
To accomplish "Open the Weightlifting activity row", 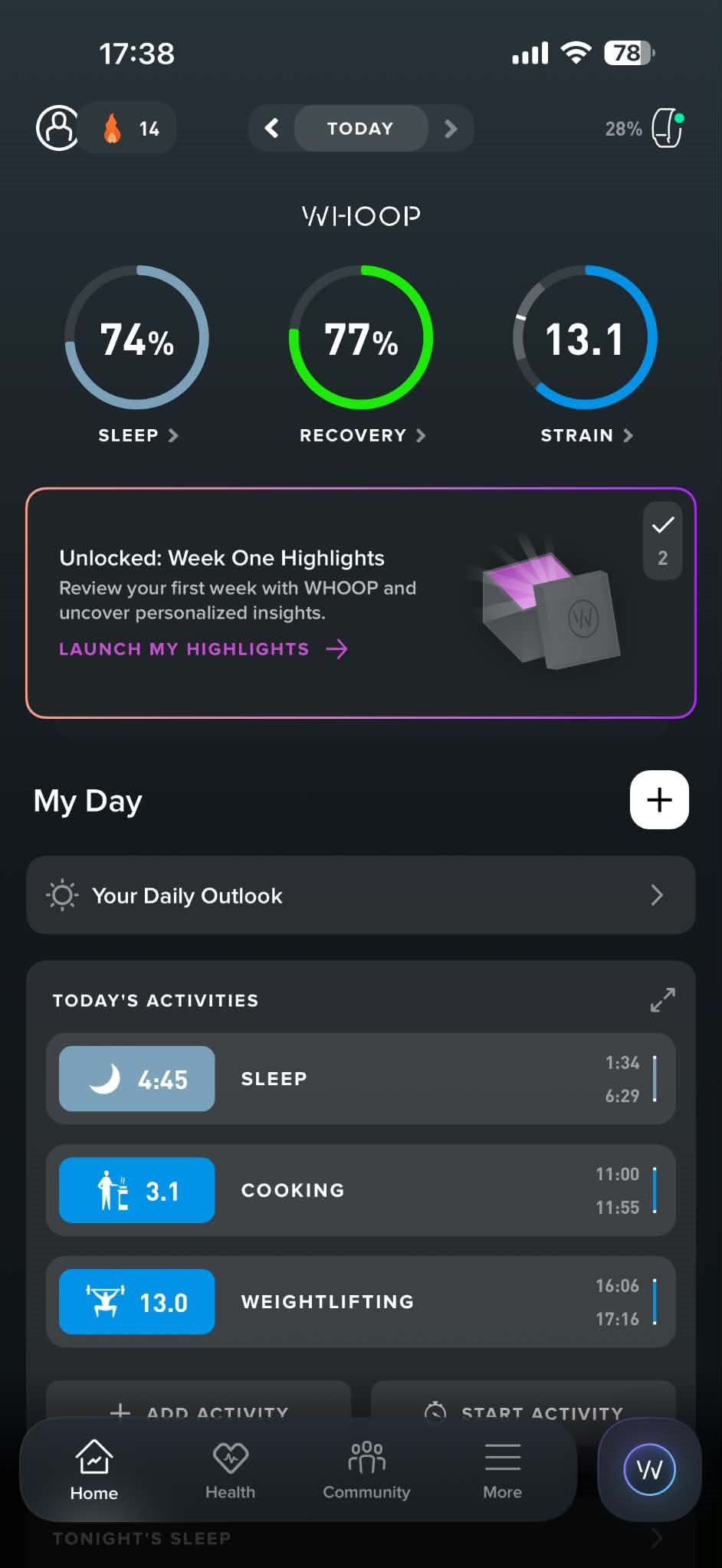I will pyautogui.click(x=361, y=1302).
